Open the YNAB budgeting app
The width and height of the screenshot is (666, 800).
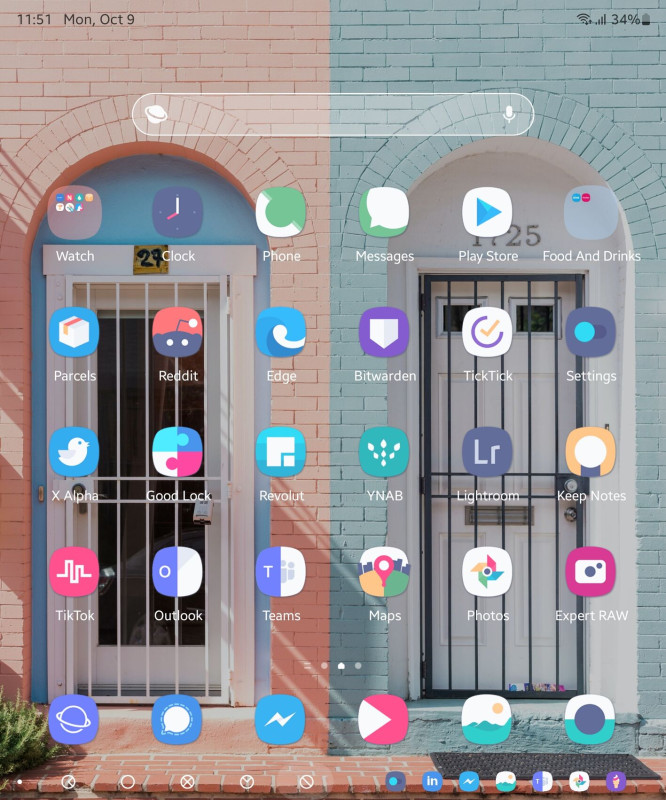[384, 452]
